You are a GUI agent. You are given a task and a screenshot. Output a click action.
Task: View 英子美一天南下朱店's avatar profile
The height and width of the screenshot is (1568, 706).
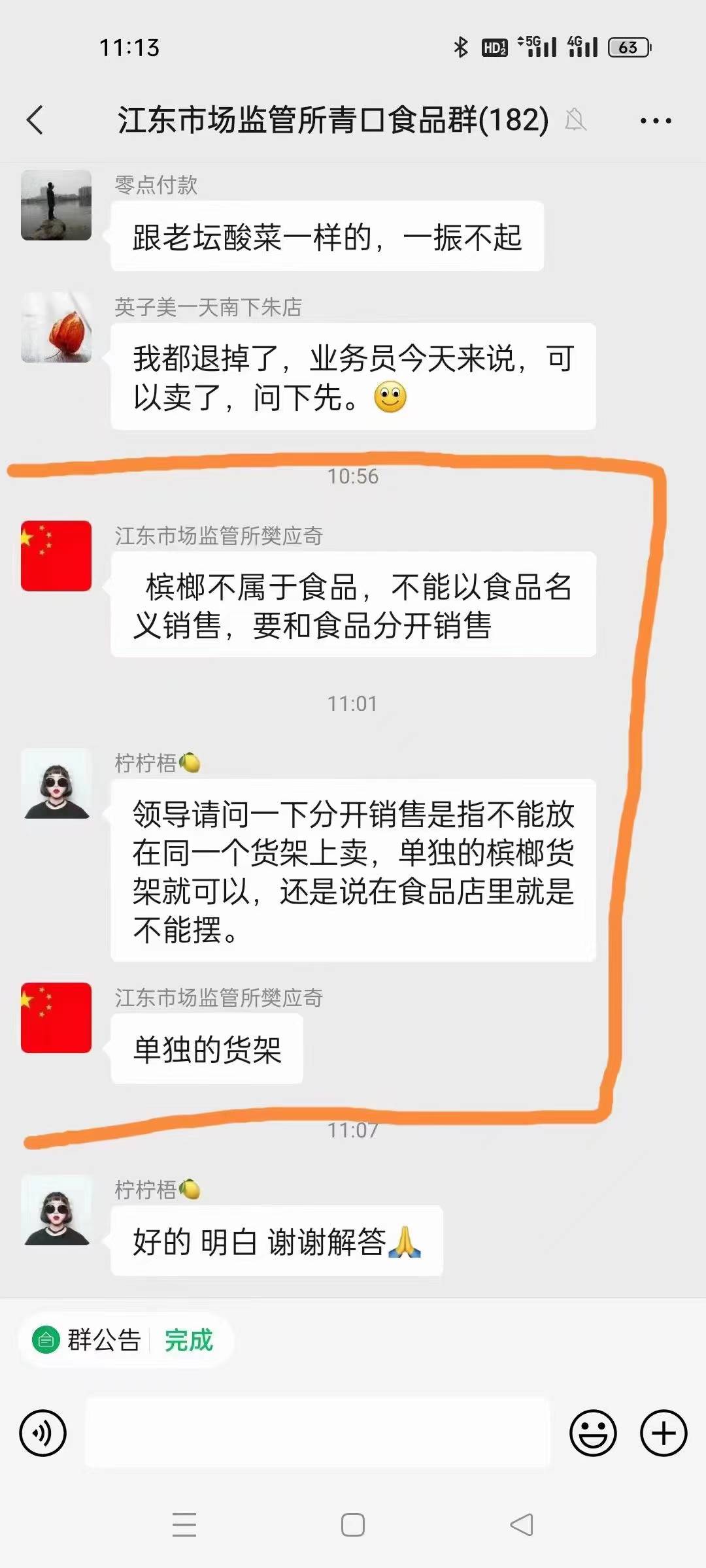(56, 327)
